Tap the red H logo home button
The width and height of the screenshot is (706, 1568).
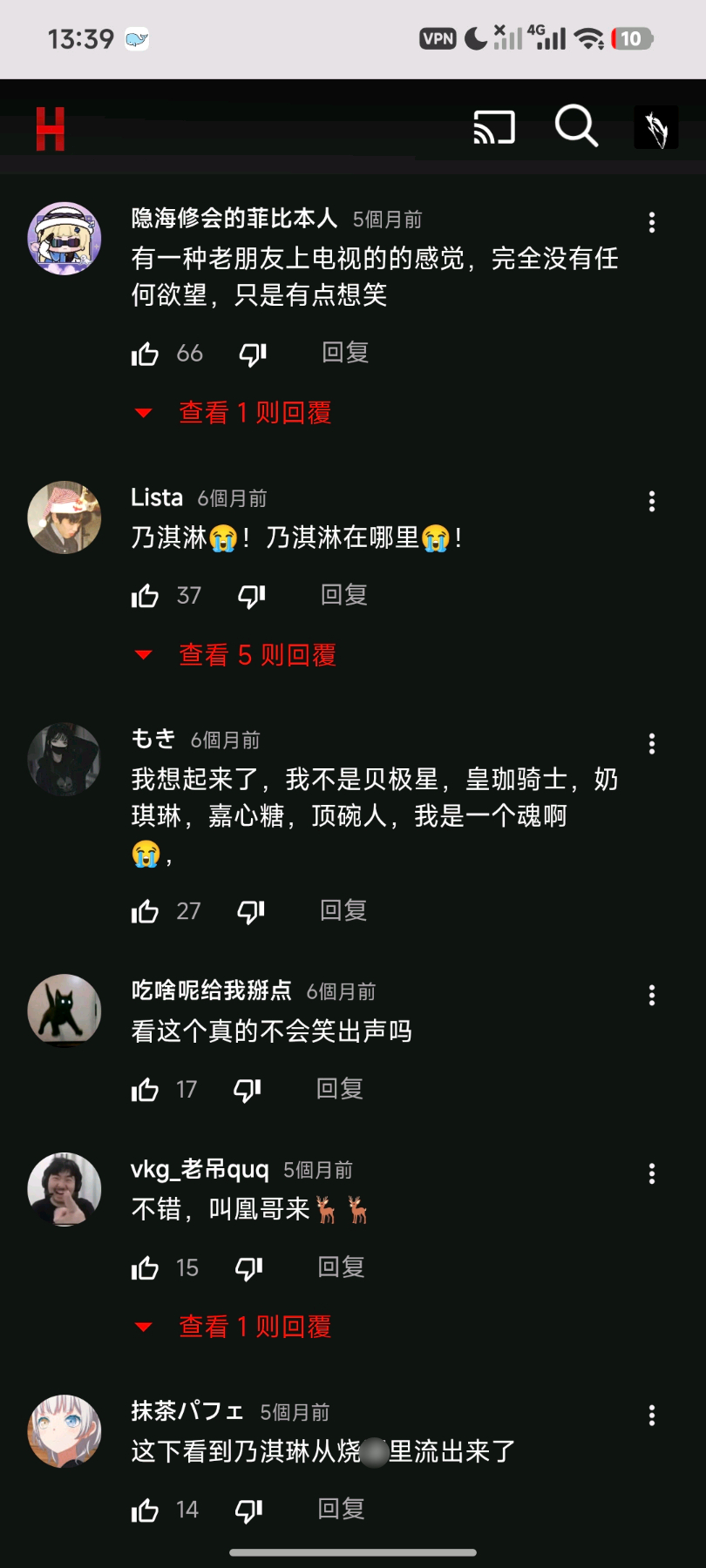(x=51, y=129)
